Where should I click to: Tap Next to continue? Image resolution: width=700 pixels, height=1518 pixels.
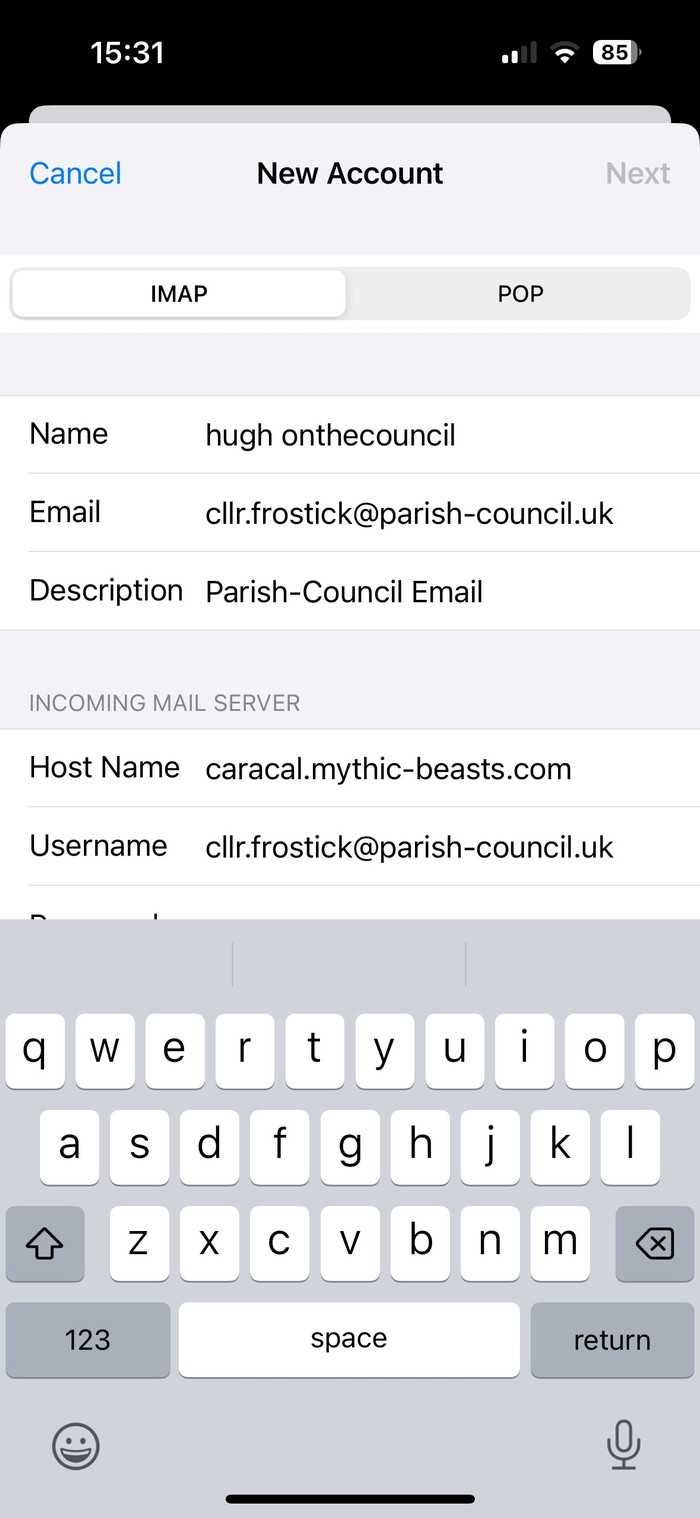pyautogui.click(x=637, y=173)
